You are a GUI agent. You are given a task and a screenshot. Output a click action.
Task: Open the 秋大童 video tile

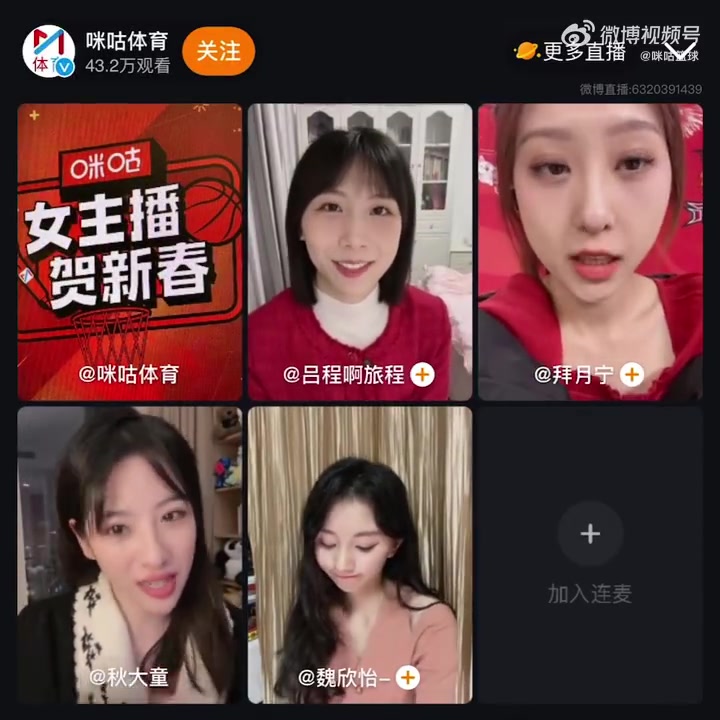(129, 553)
